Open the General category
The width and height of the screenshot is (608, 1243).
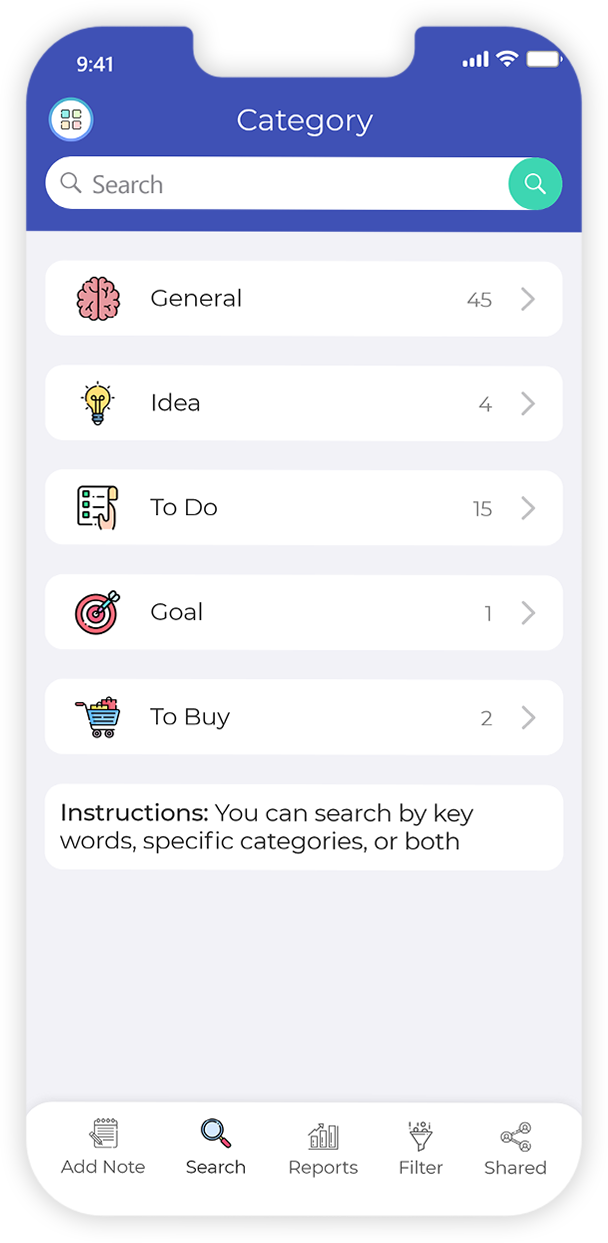[303, 299]
